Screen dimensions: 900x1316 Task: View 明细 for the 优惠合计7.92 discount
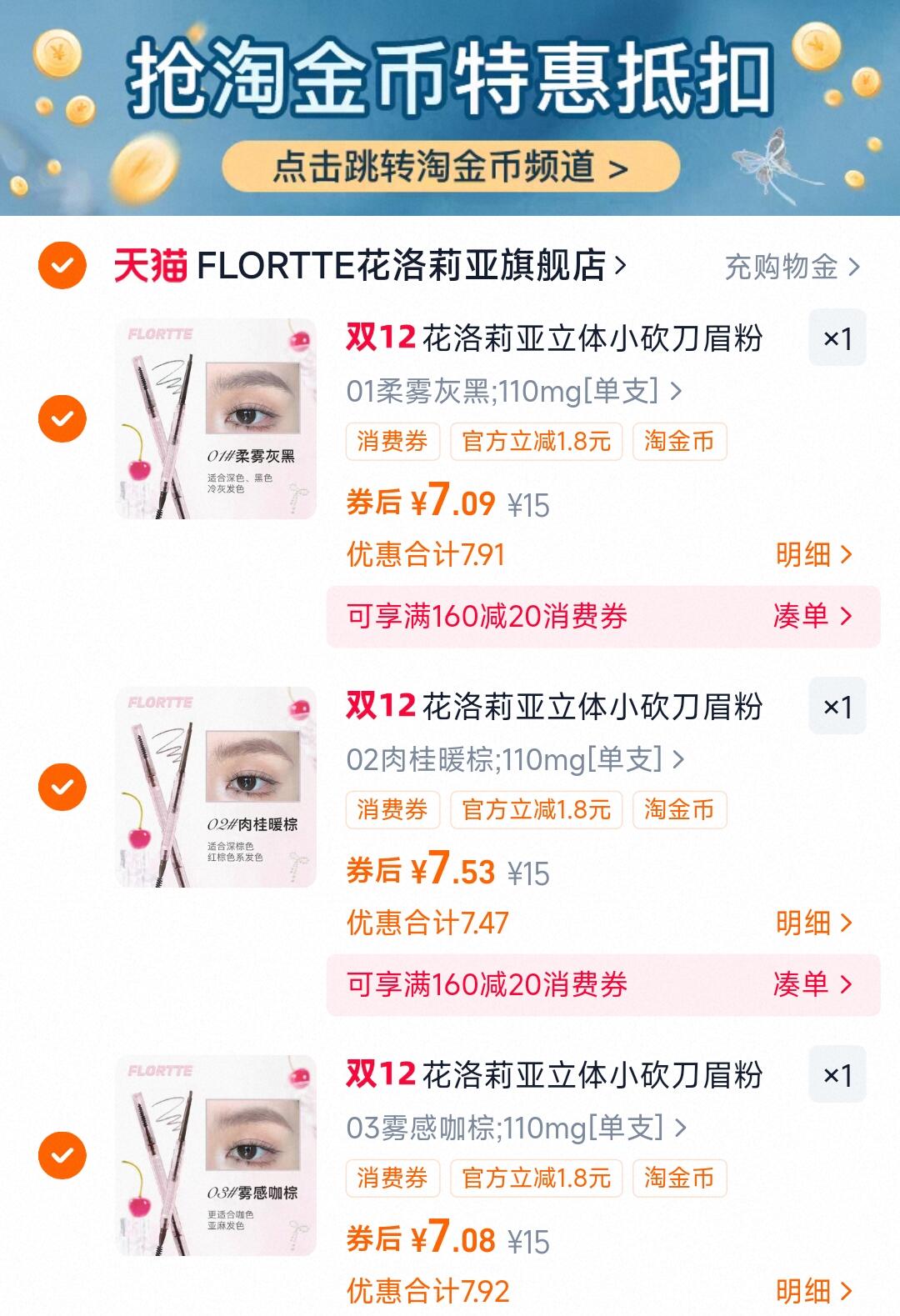[x=813, y=1291]
